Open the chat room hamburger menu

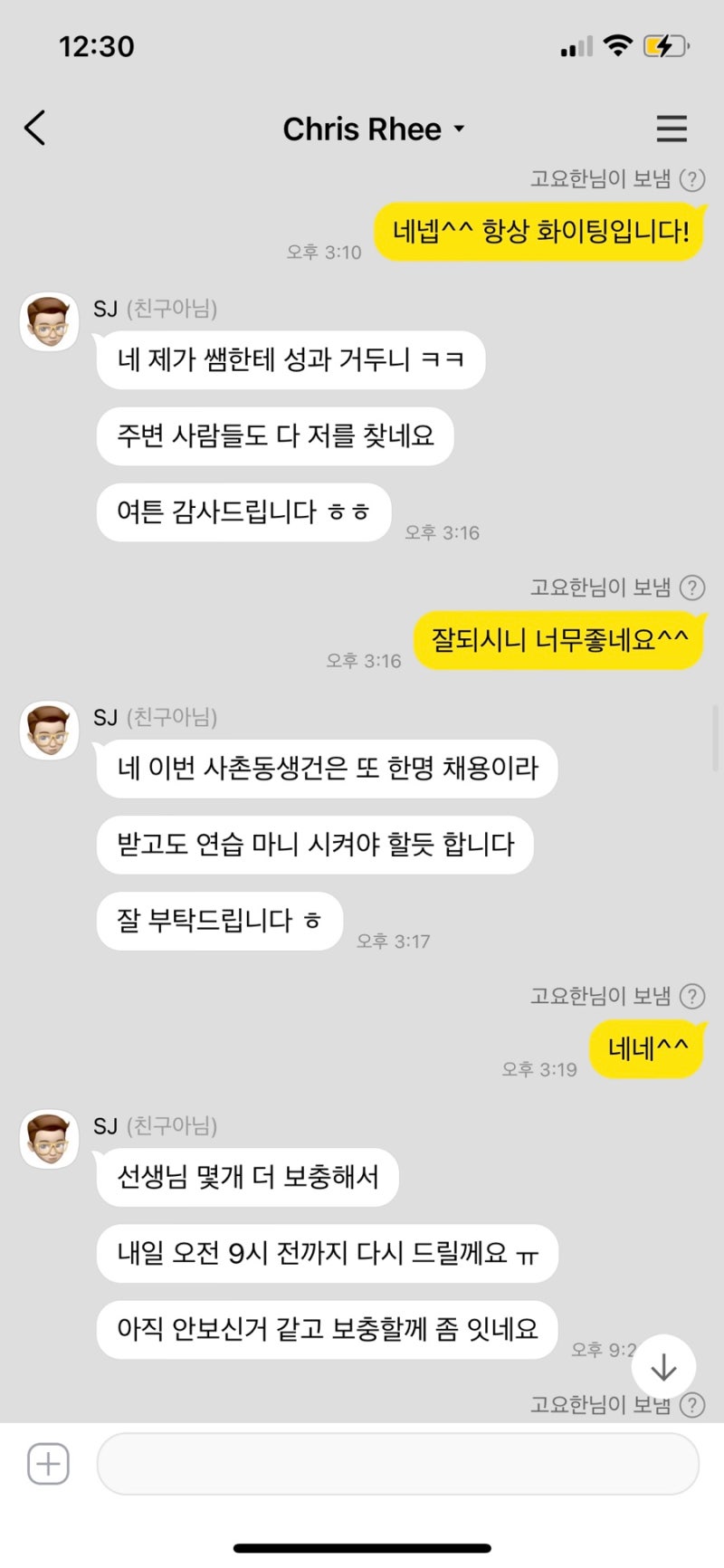coord(672,129)
